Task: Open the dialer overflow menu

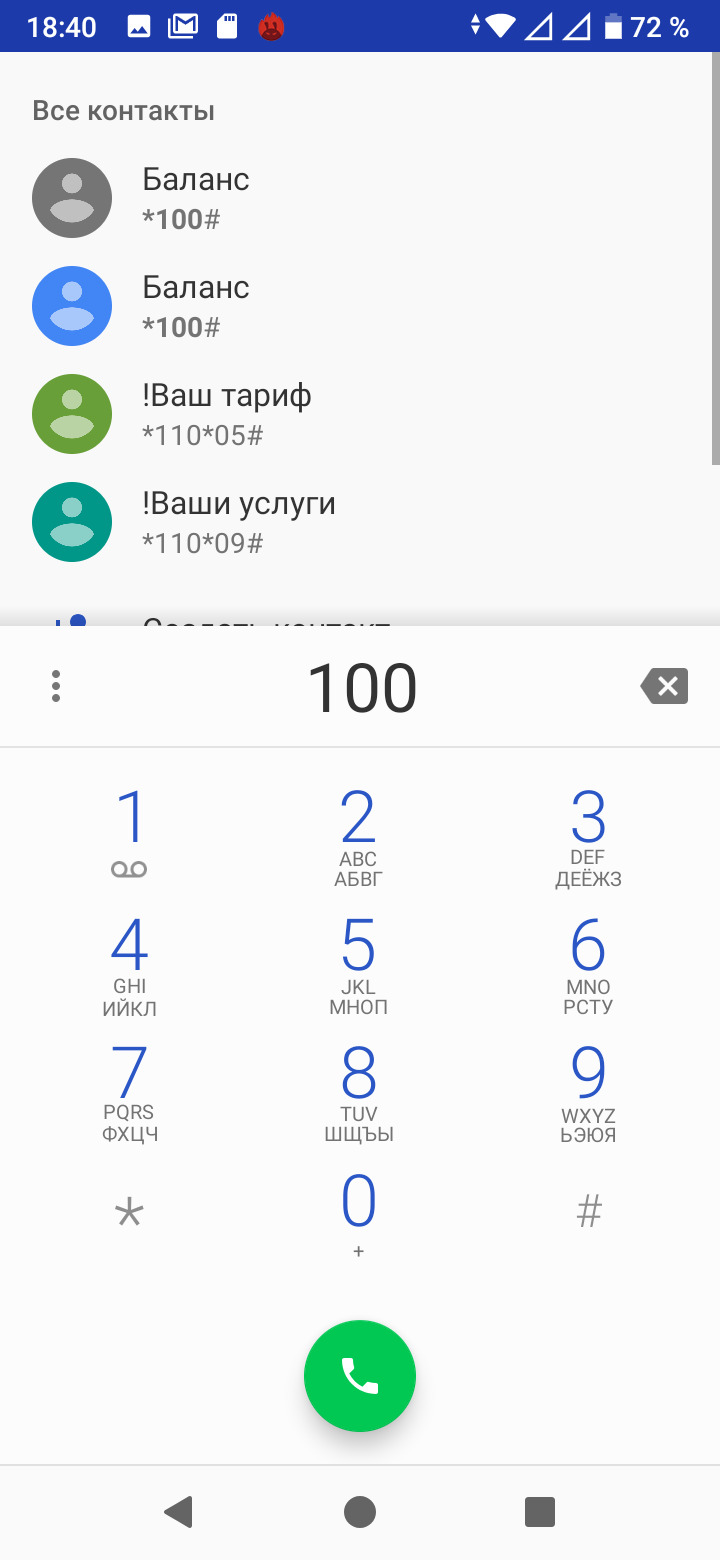Action: pos(56,686)
